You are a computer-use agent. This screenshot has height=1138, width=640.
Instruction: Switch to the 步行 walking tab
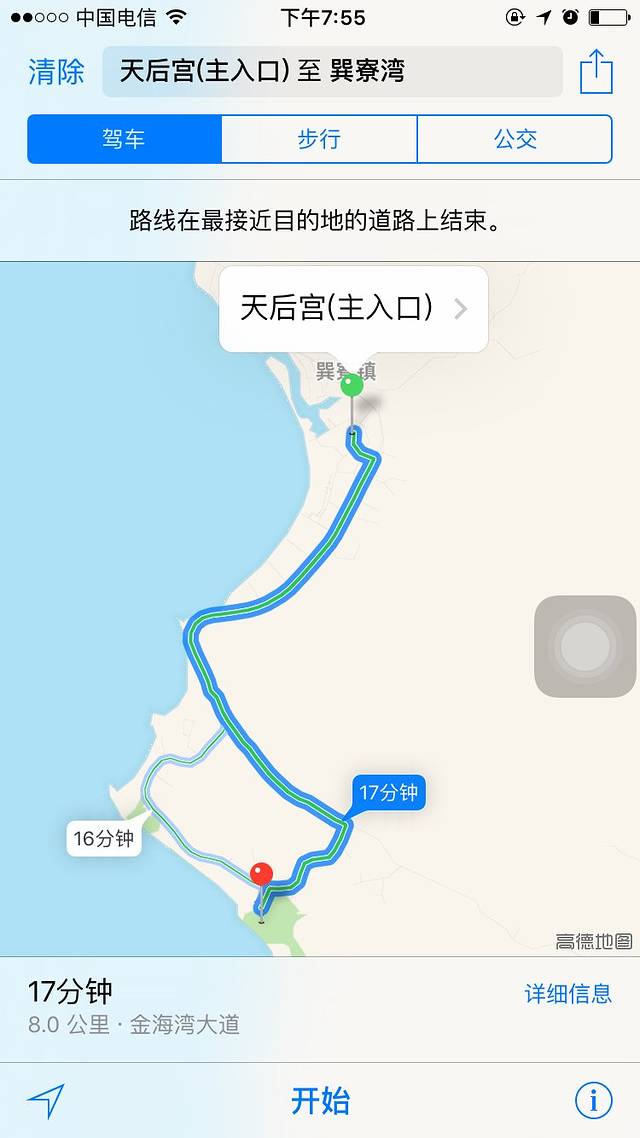319,139
